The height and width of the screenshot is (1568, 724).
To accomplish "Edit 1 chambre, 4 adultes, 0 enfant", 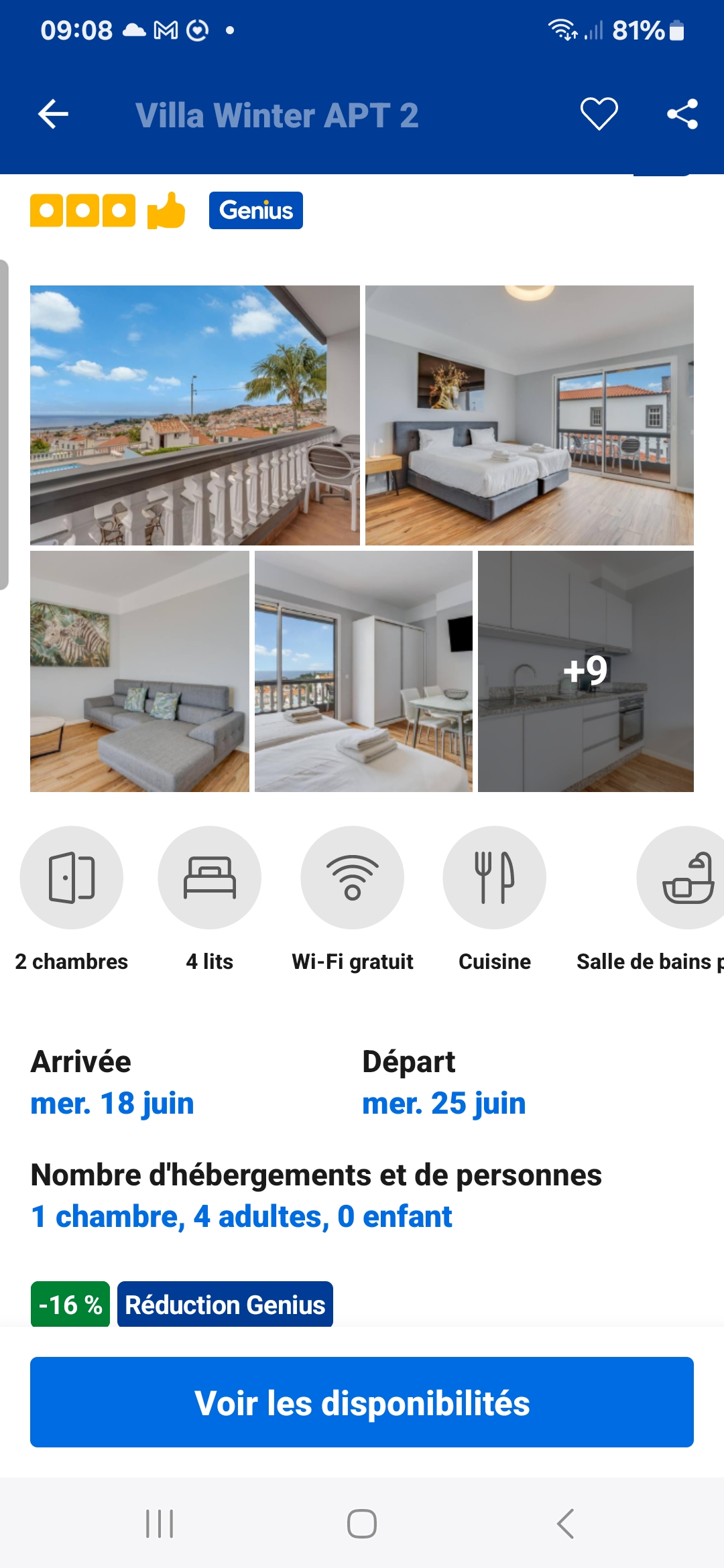I will 241,1216.
